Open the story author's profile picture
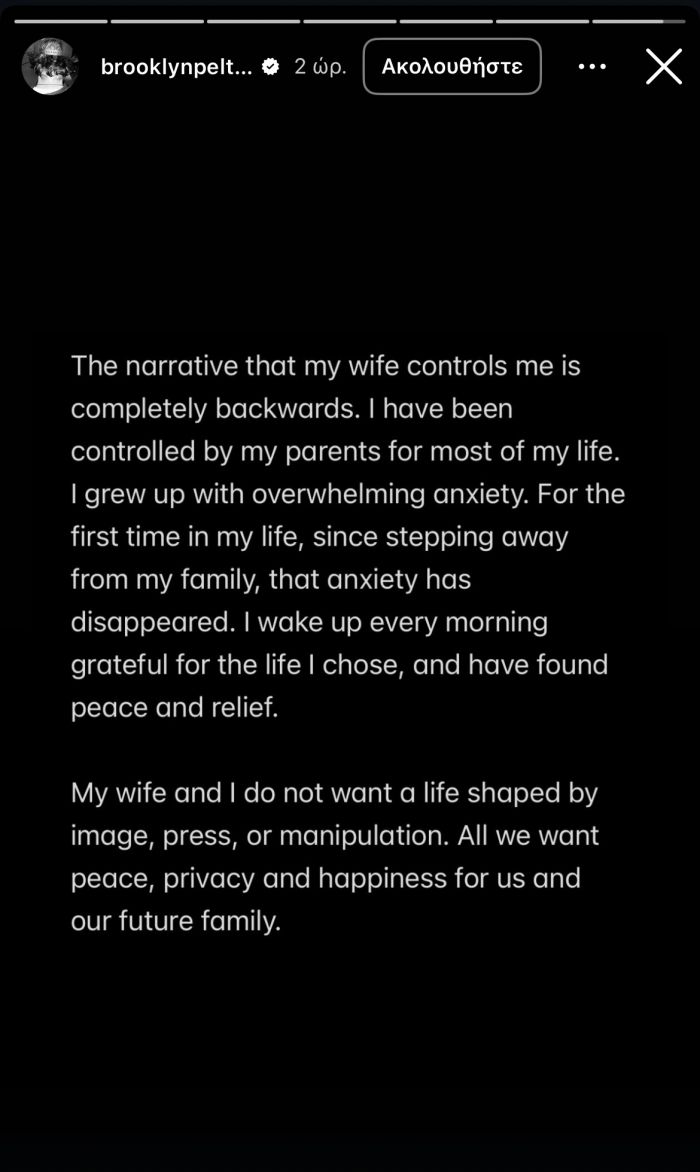The height and width of the screenshot is (1172, 700). pos(50,67)
